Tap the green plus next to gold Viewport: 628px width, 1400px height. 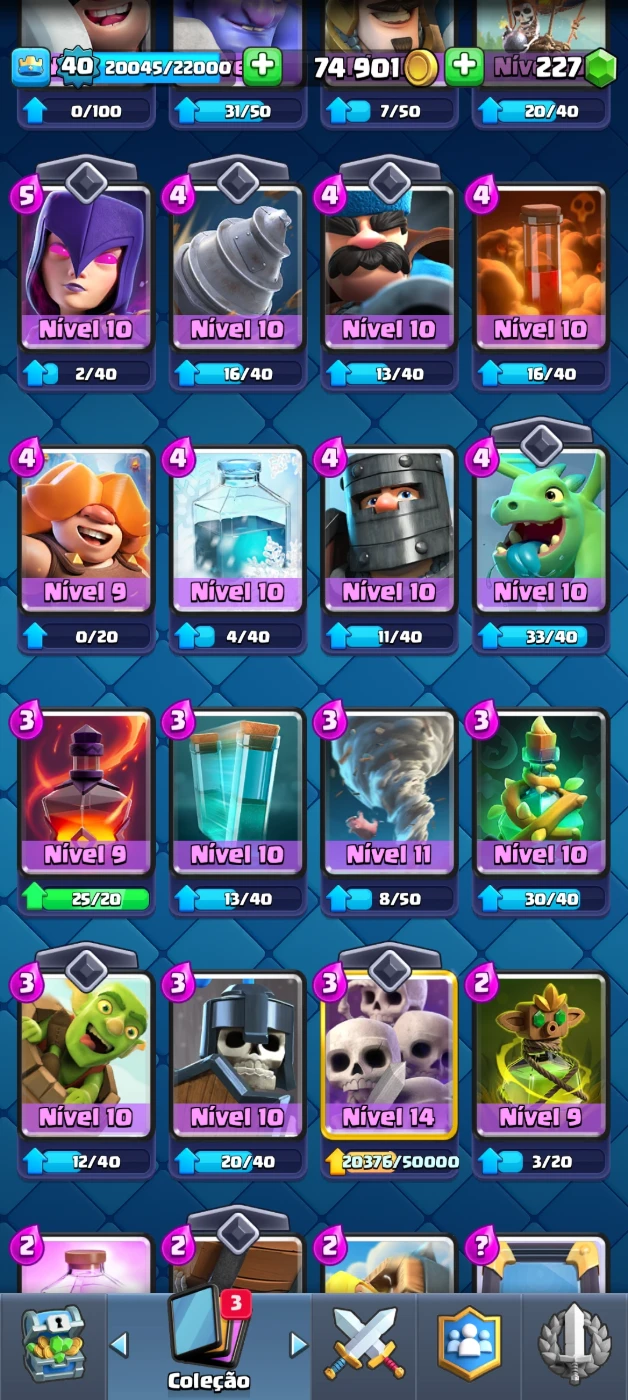pyautogui.click(x=464, y=67)
